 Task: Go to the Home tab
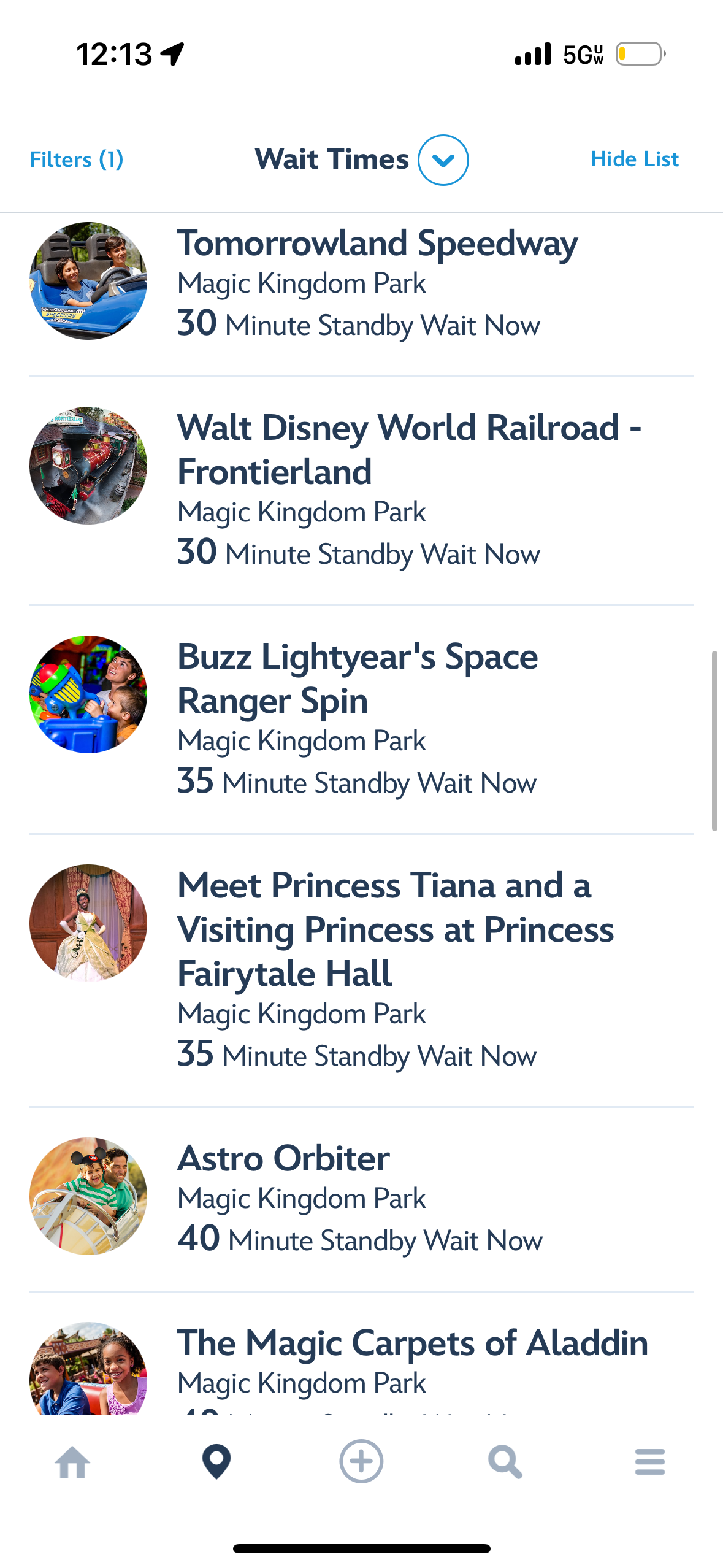pos(72,1462)
